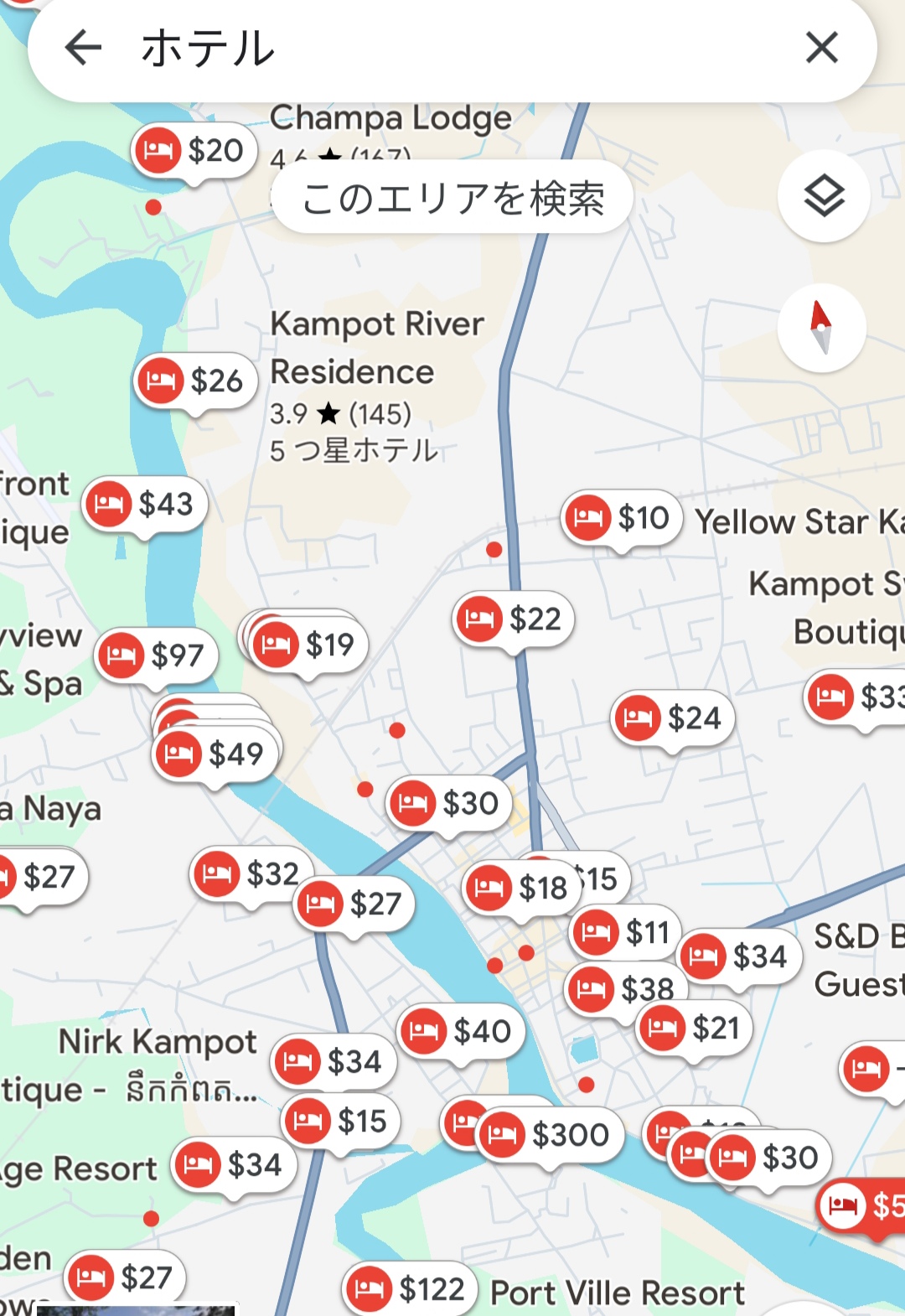Open the map layers button
This screenshot has width=905, height=1316.
(x=824, y=197)
